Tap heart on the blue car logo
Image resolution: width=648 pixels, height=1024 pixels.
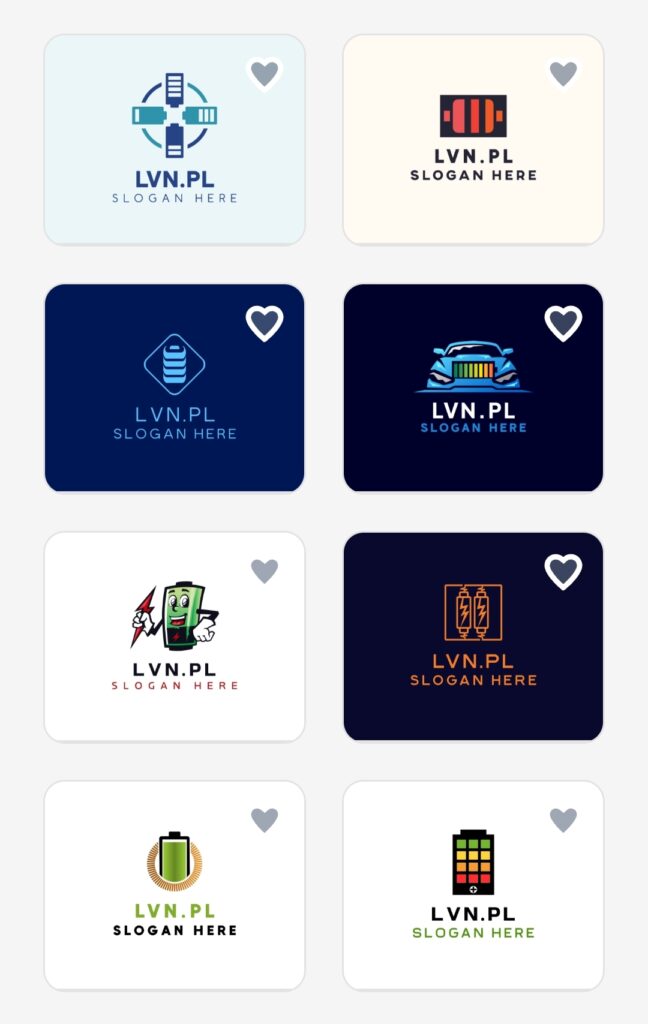click(563, 323)
